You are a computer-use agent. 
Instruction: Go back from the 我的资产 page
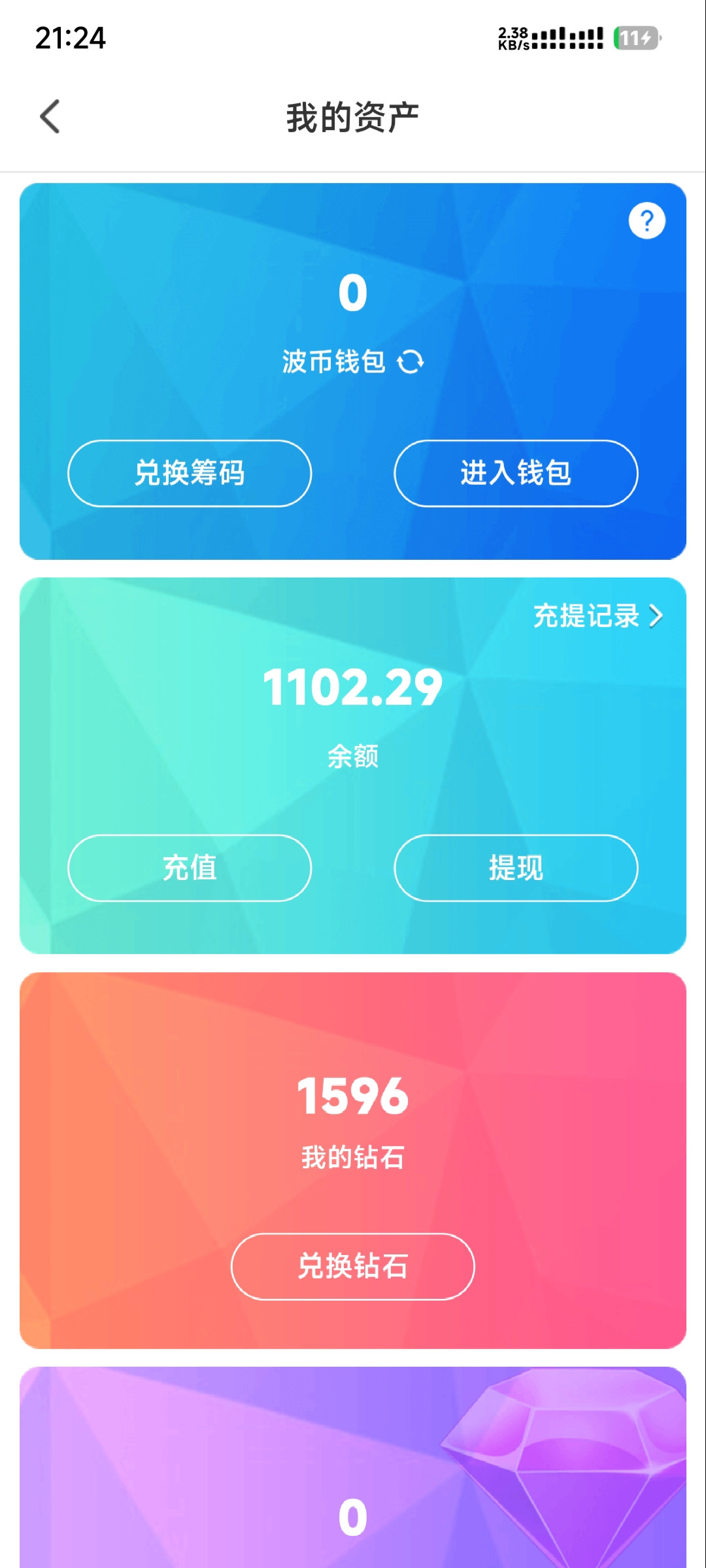pyautogui.click(x=50, y=117)
